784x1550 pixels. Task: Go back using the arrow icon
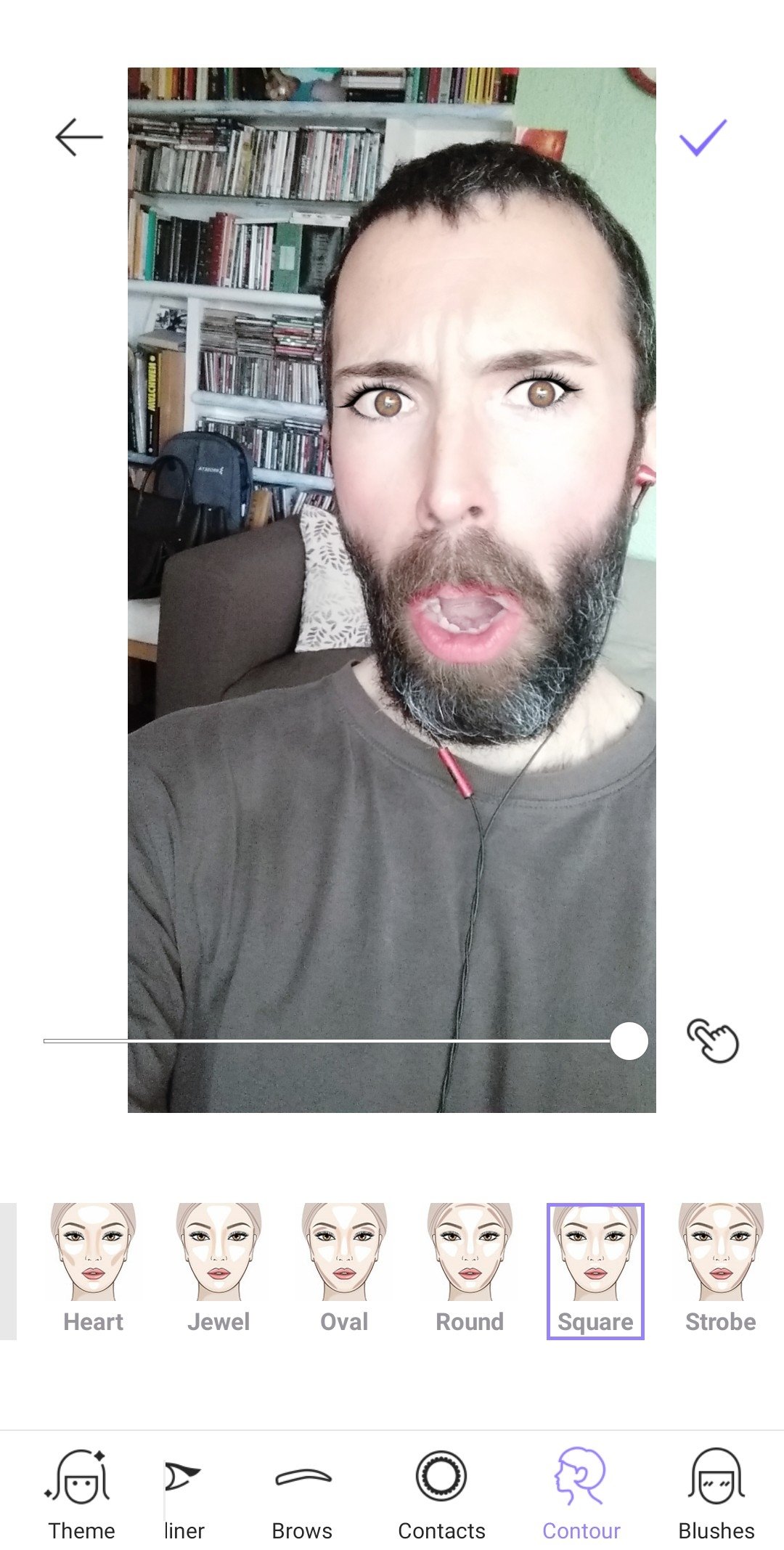tap(78, 137)
